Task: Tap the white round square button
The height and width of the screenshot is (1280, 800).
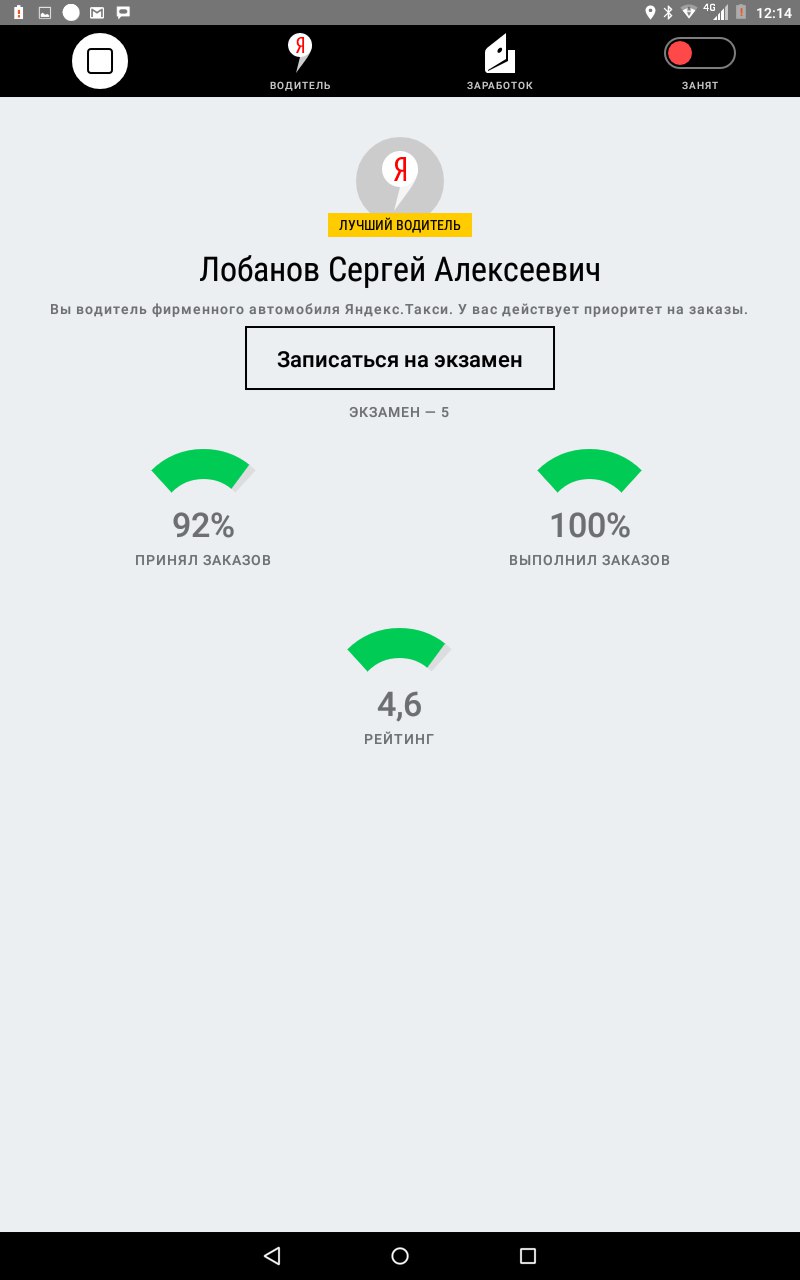Action: [x=100, y=61]
